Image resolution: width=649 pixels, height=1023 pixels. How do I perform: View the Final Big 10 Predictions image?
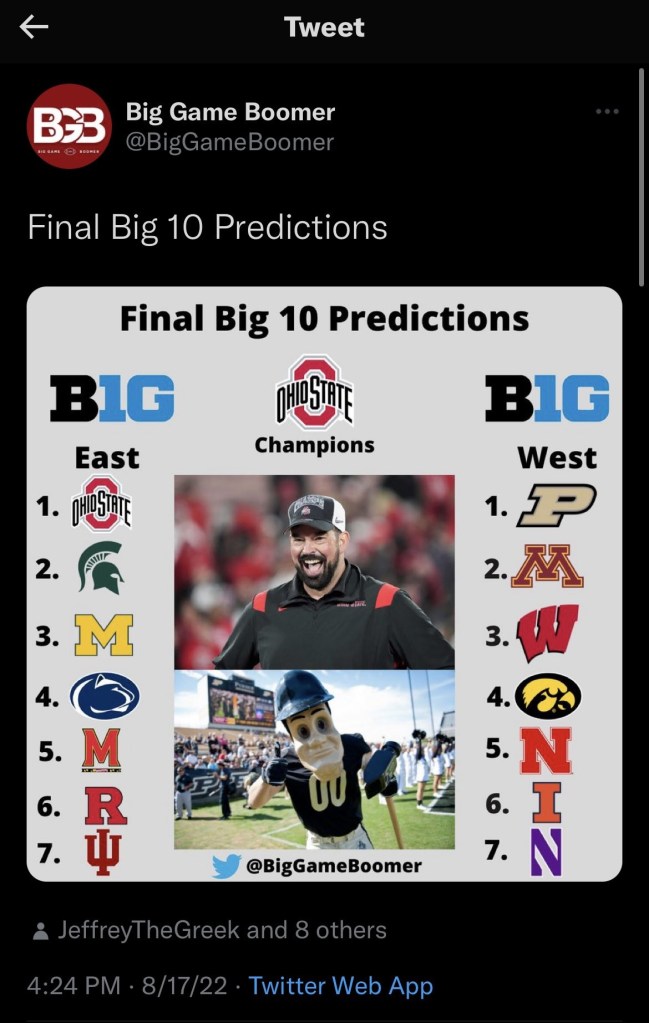(324, 584)
